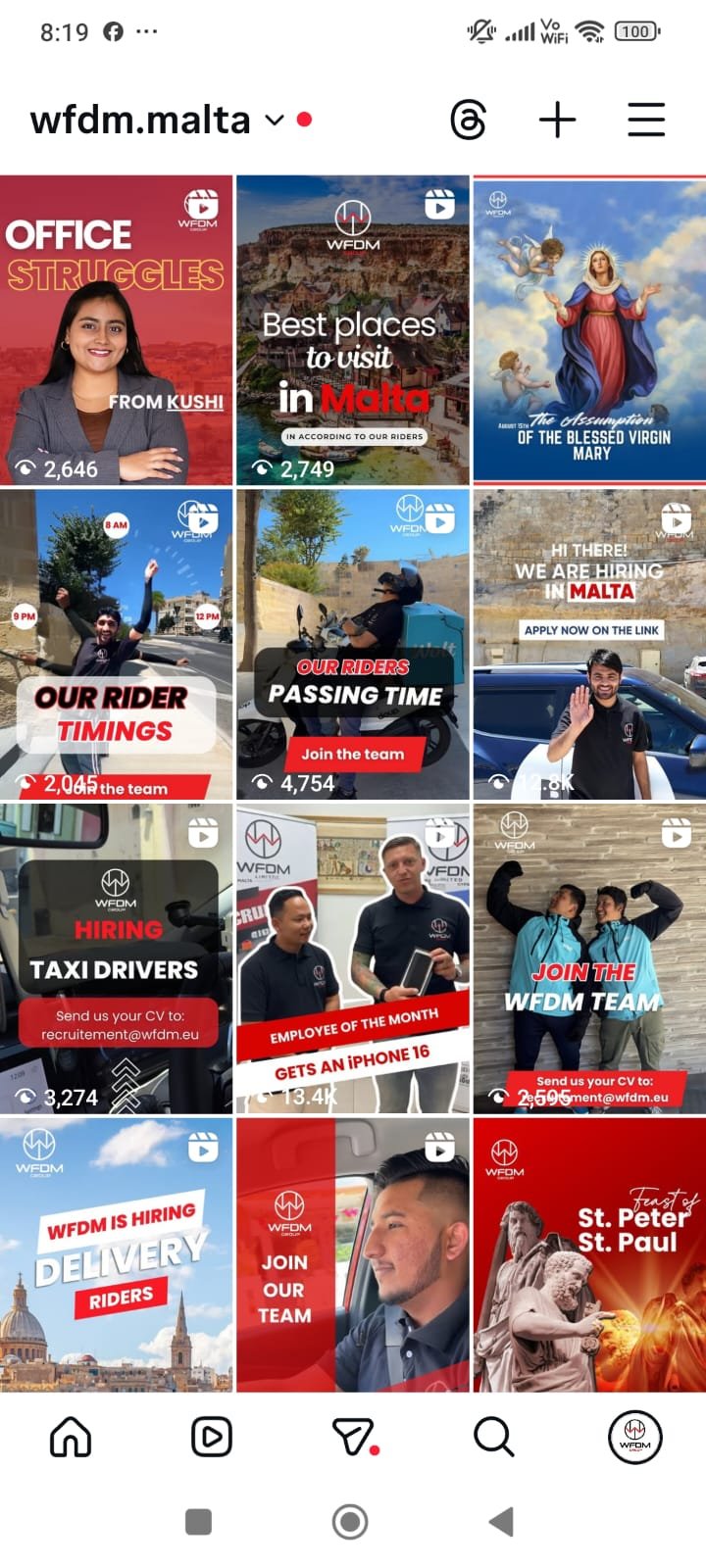The height and width of the screenshot is (1568, 706).
Task: Open WFDM is Hiring Delivery Riders reel
Action: [116, 1254]
